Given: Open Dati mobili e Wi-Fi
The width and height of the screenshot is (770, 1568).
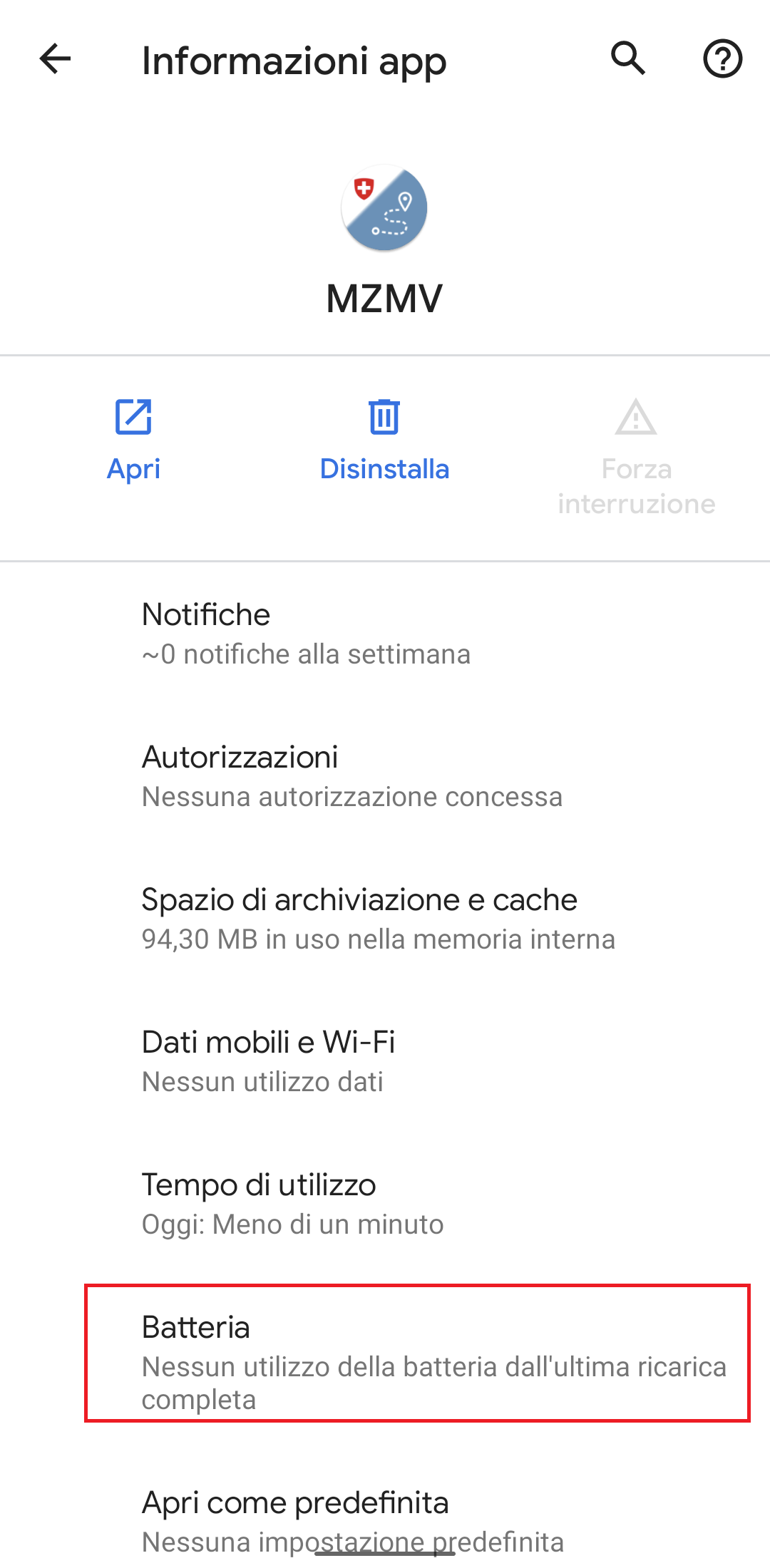Looking at the screenshot, I should point(385,1061).
